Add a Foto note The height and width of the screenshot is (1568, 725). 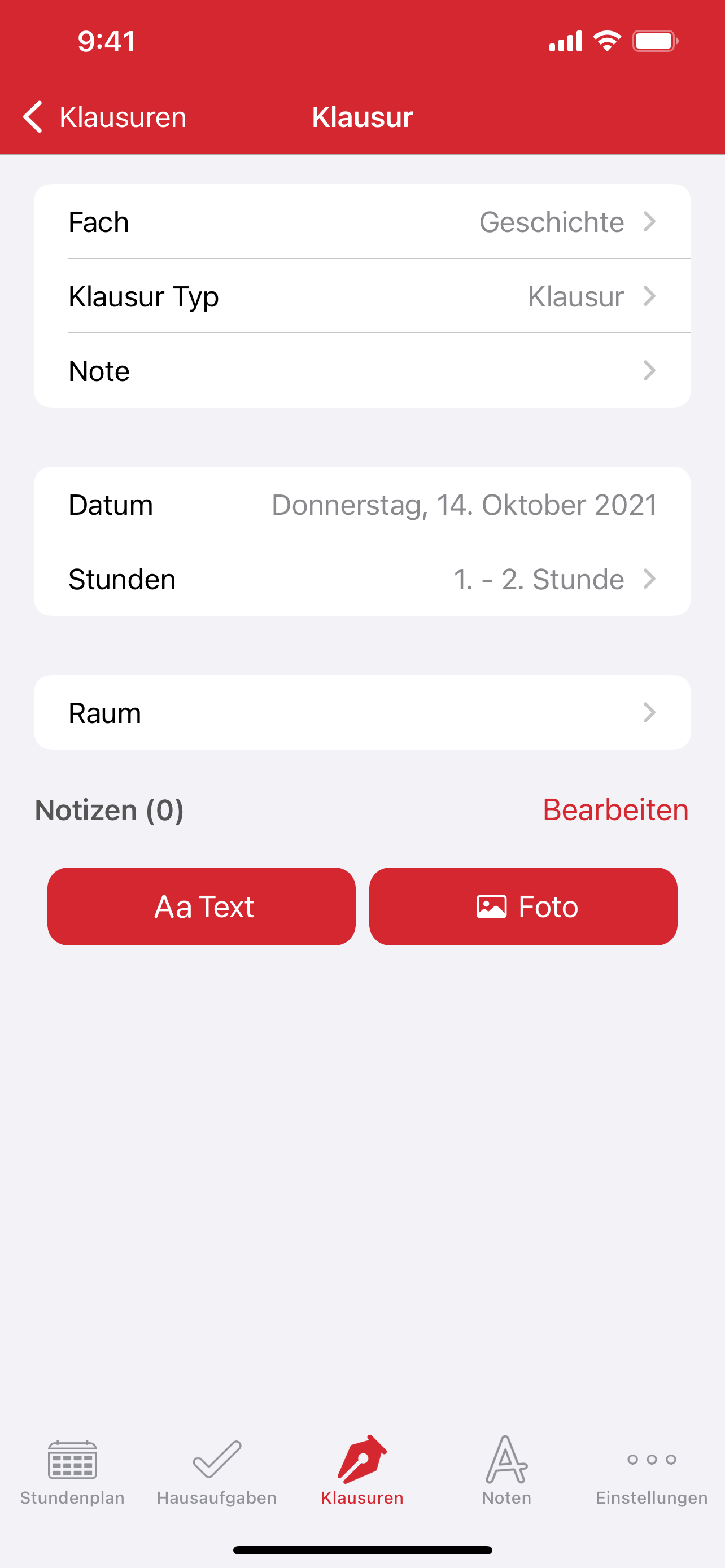523,906
